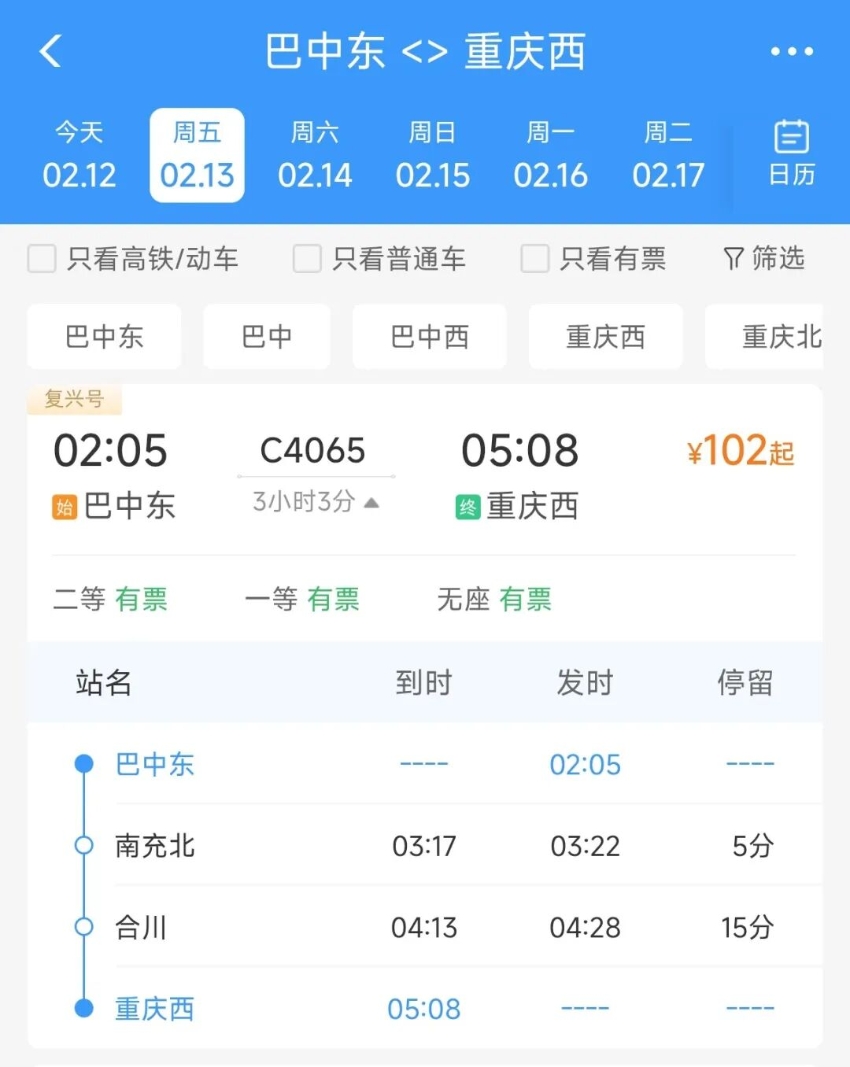Image resolution: width=850 pixels, height=1067 pixels.
Task: Tap the ¥102起 price label
Action: [739, 452]
